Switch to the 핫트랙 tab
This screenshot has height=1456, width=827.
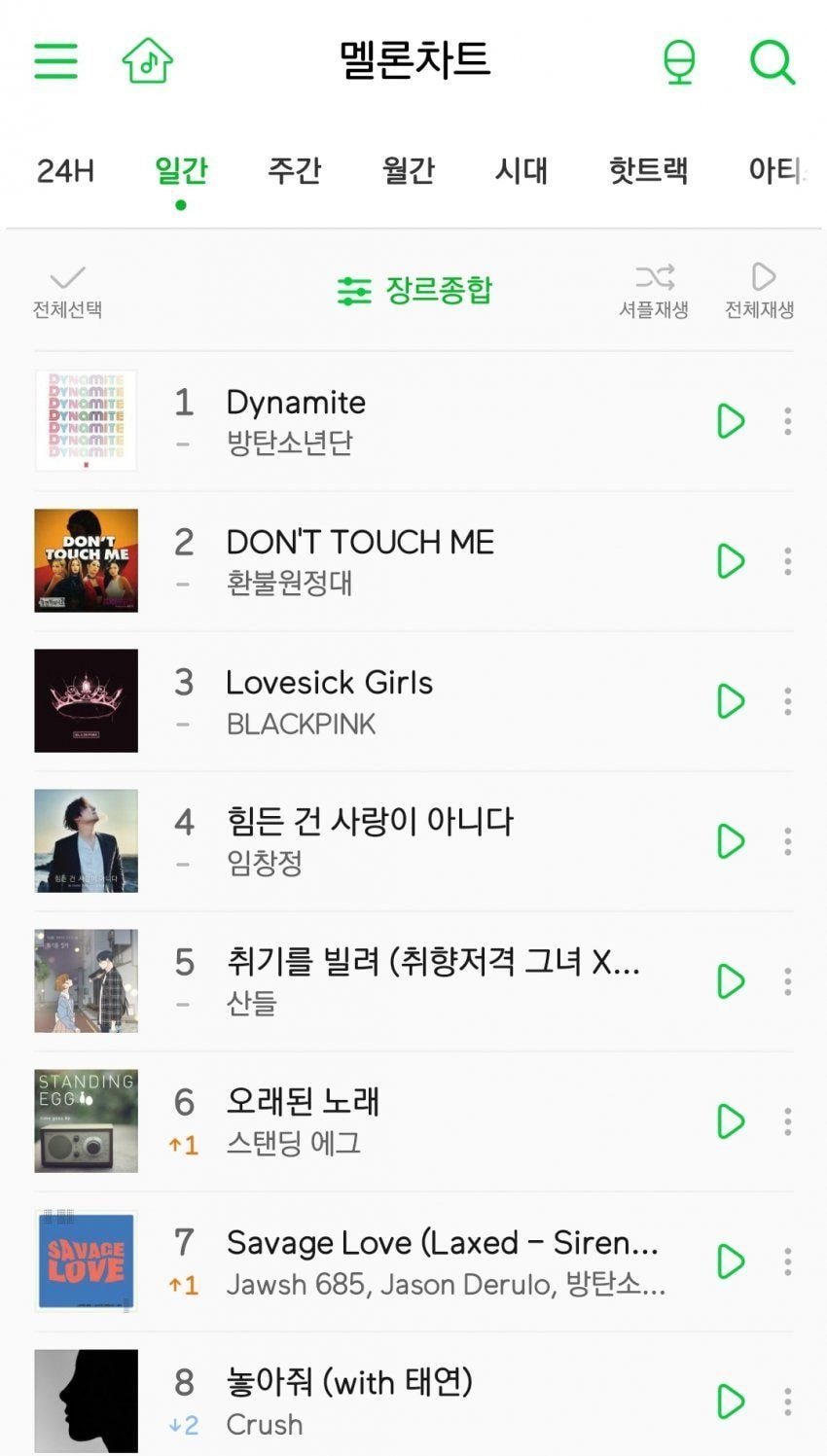648,171
